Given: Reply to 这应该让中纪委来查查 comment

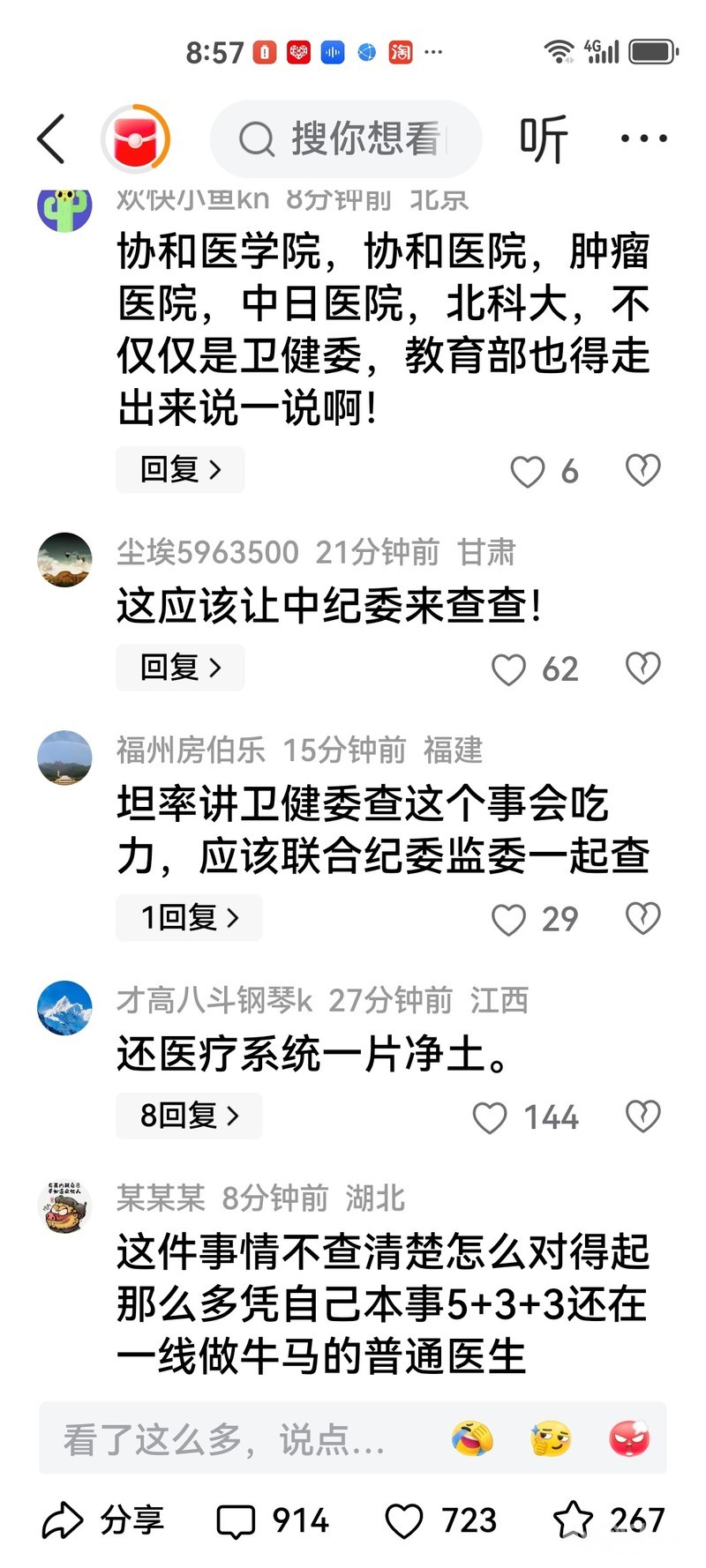Looking at the screenshot, I should pos(180,668).
